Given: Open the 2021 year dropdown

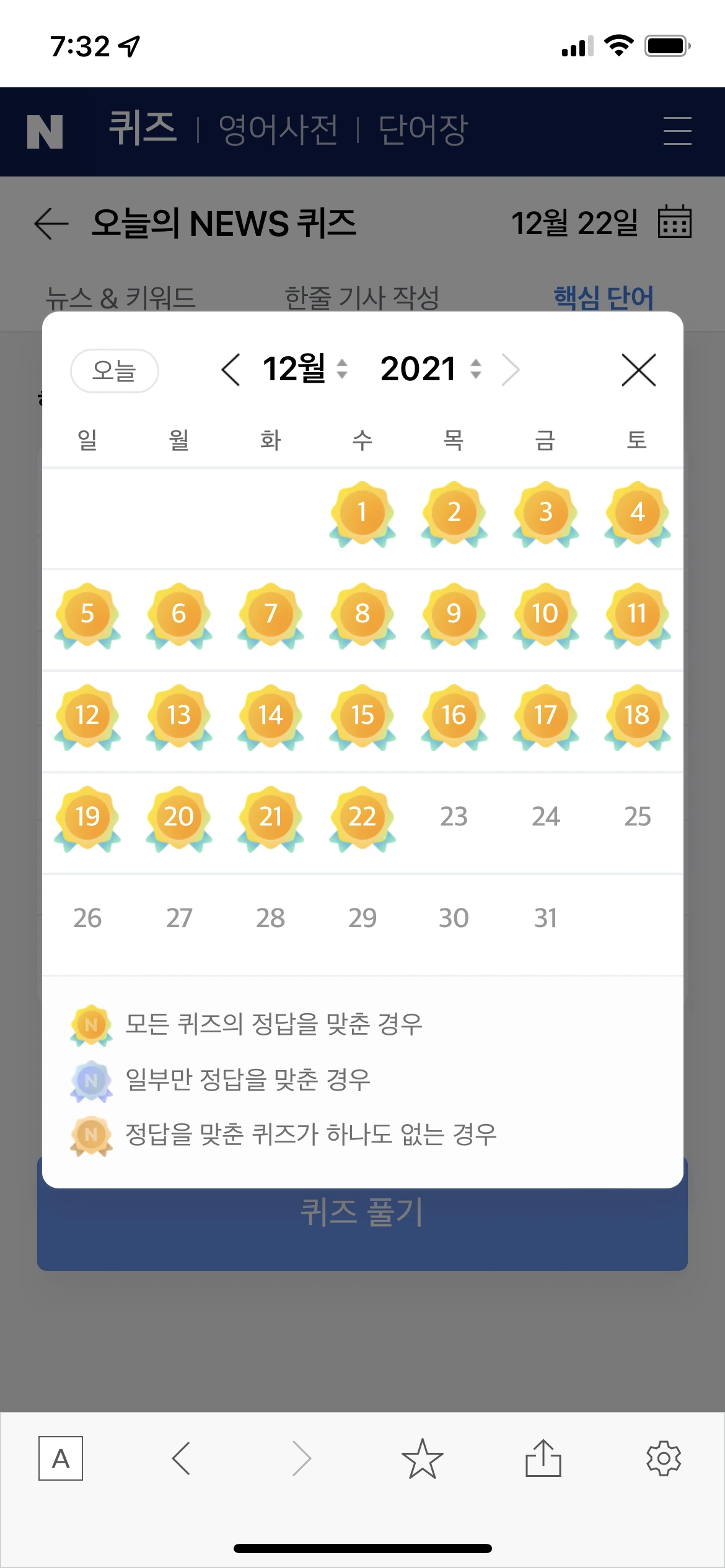Looking at the screenshot, I should 431,369.
